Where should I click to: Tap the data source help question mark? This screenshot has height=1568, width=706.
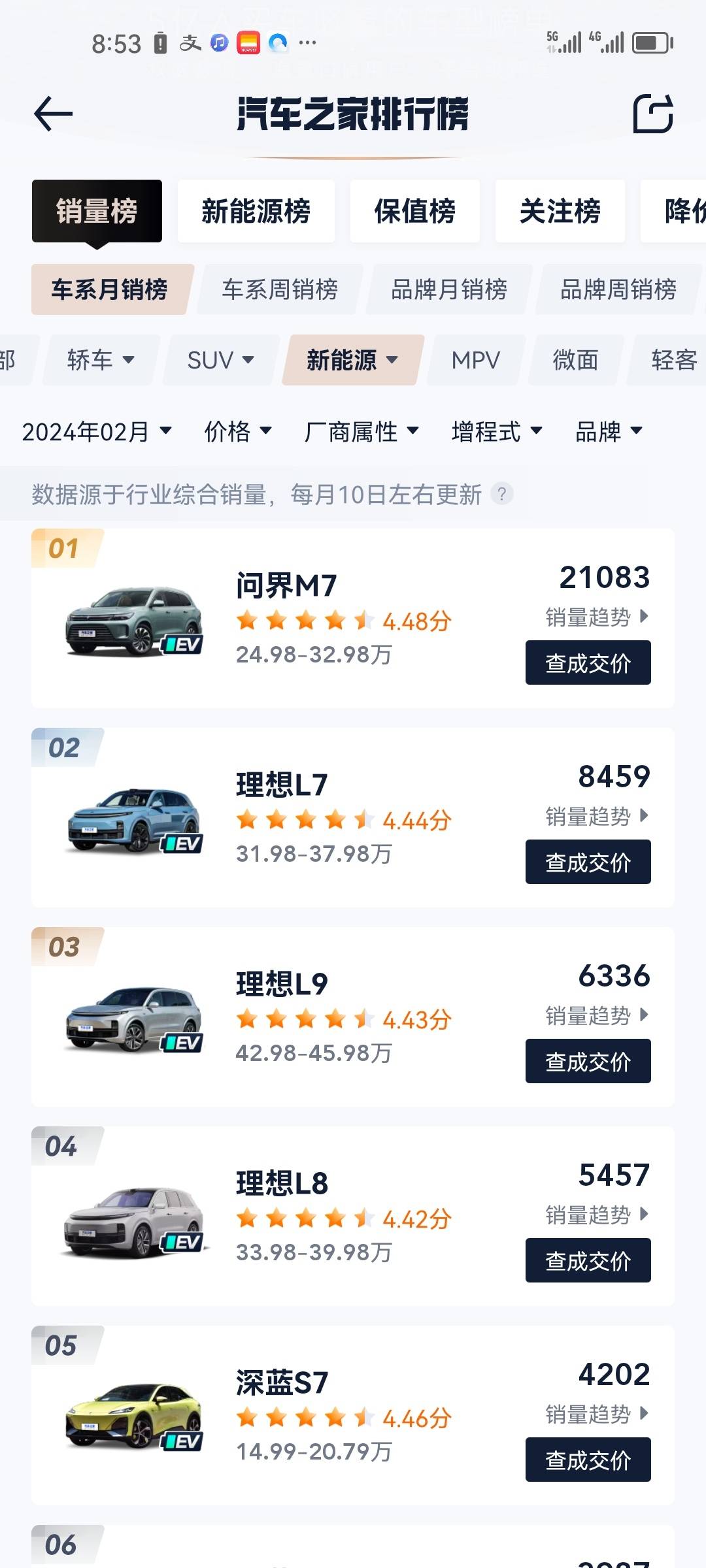tap(502, 494)
